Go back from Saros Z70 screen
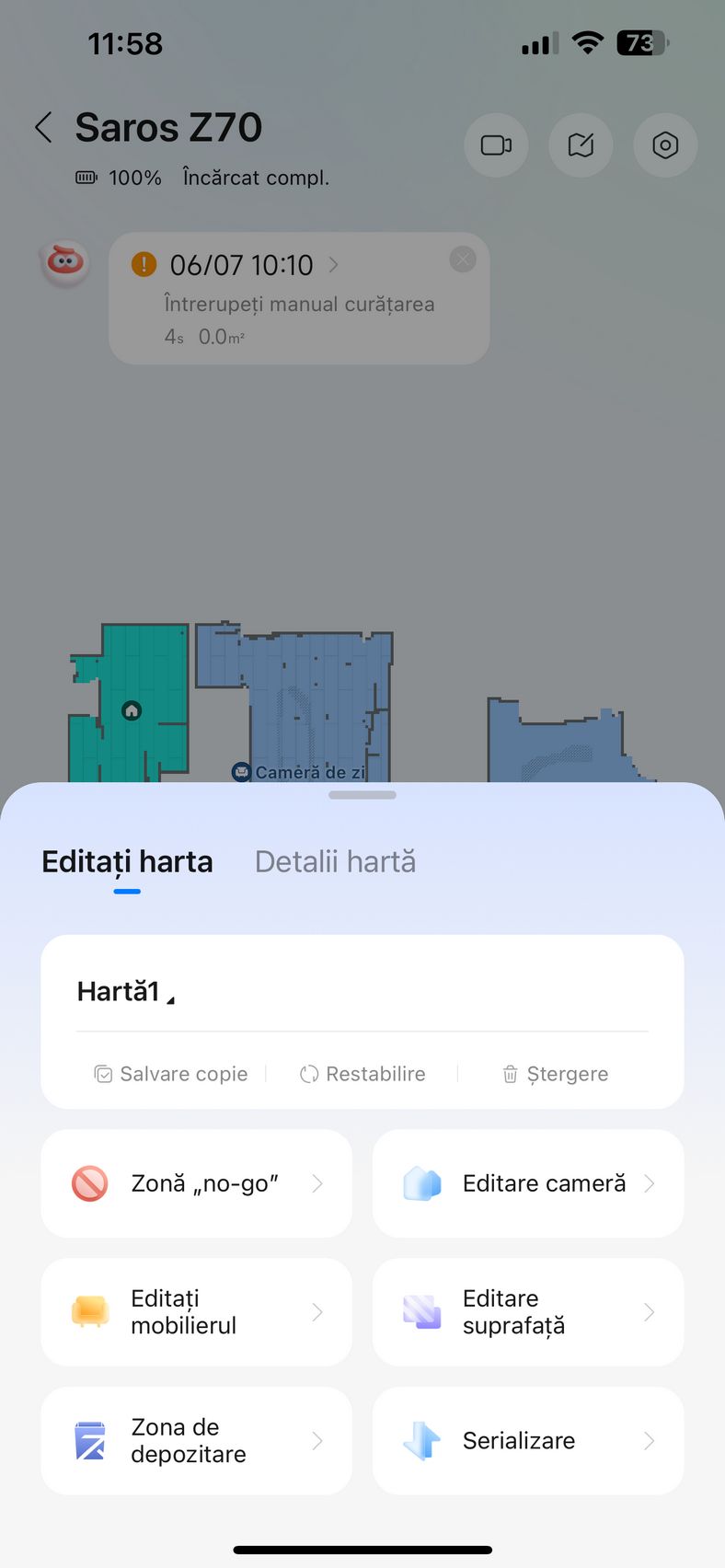This screenshot has width=725, height=1568. [43, 127]
